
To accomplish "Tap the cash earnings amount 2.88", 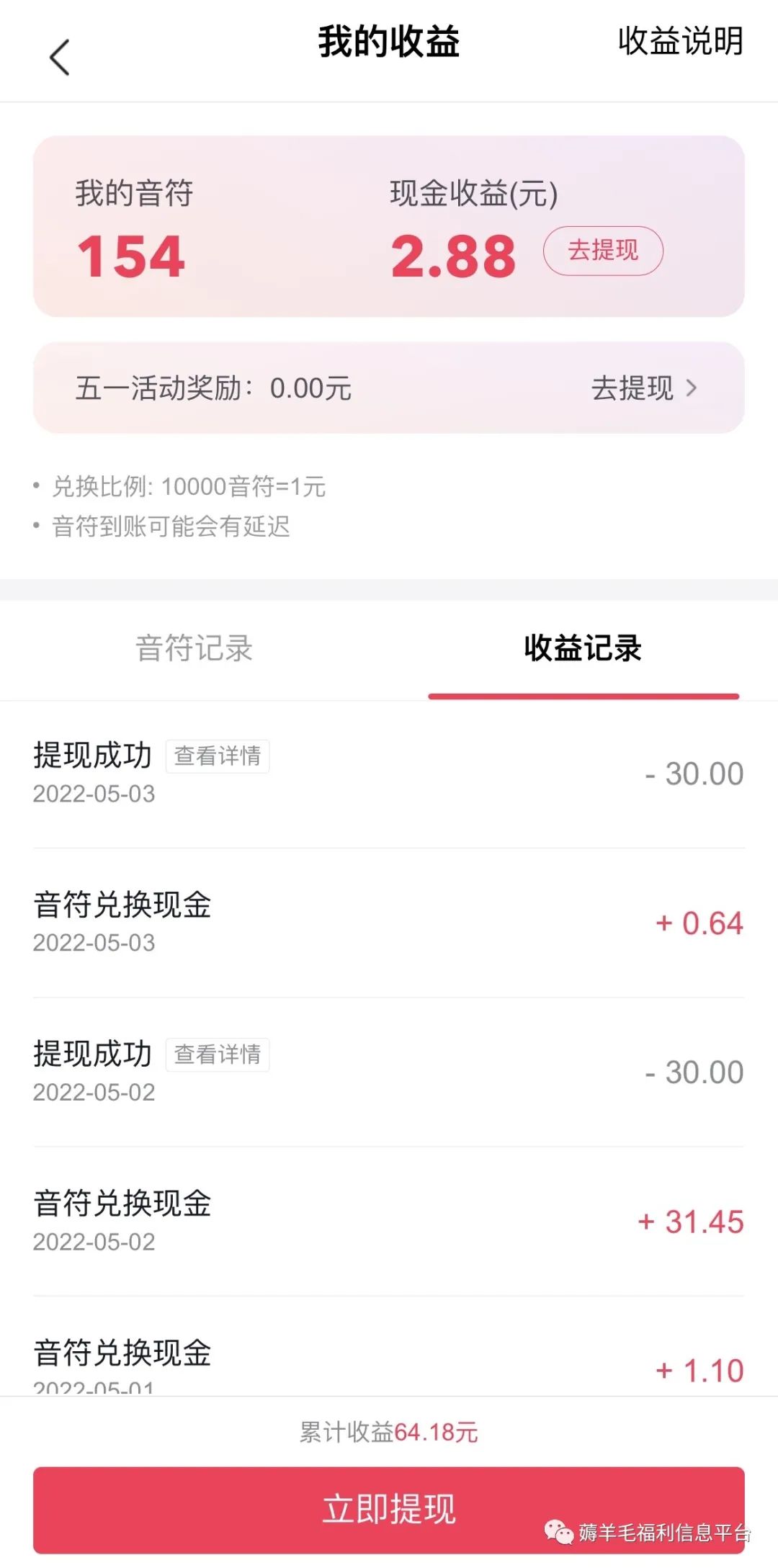I will coord(454,256).
